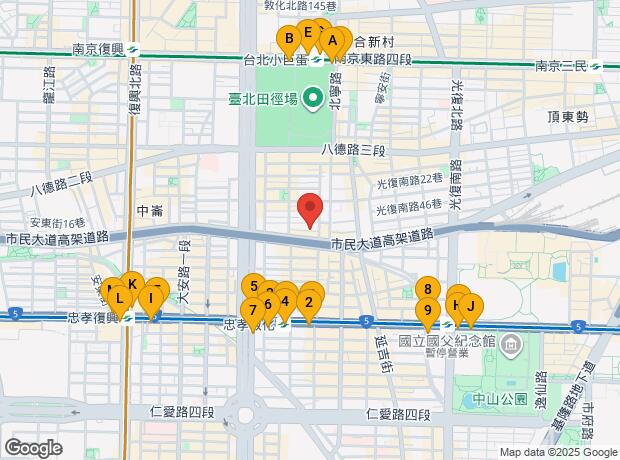Select the orange marker J
The image size is (620, 460).
point(470,306)
